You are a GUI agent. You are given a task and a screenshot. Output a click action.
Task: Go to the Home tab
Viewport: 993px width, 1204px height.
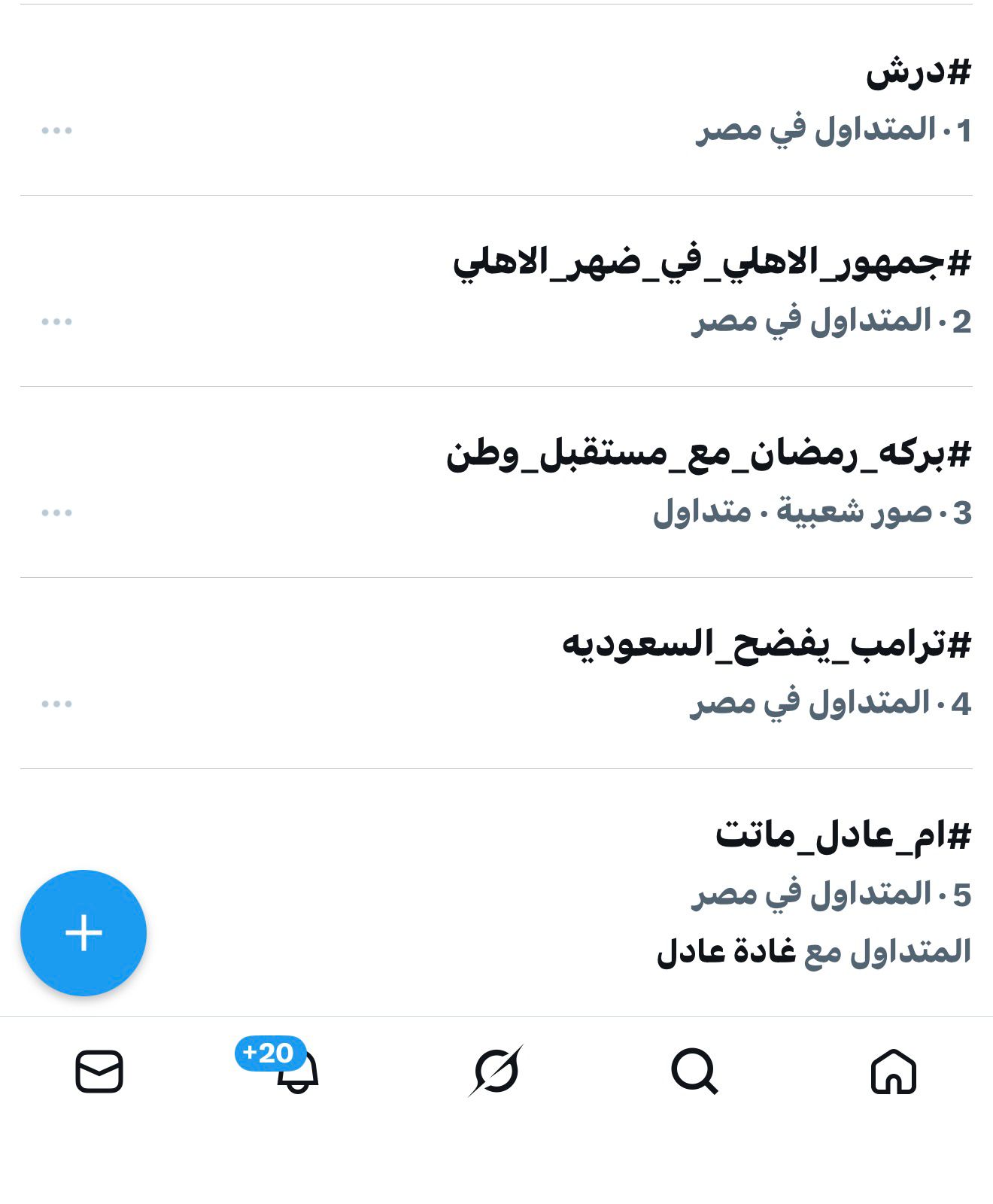[893, 1071]
